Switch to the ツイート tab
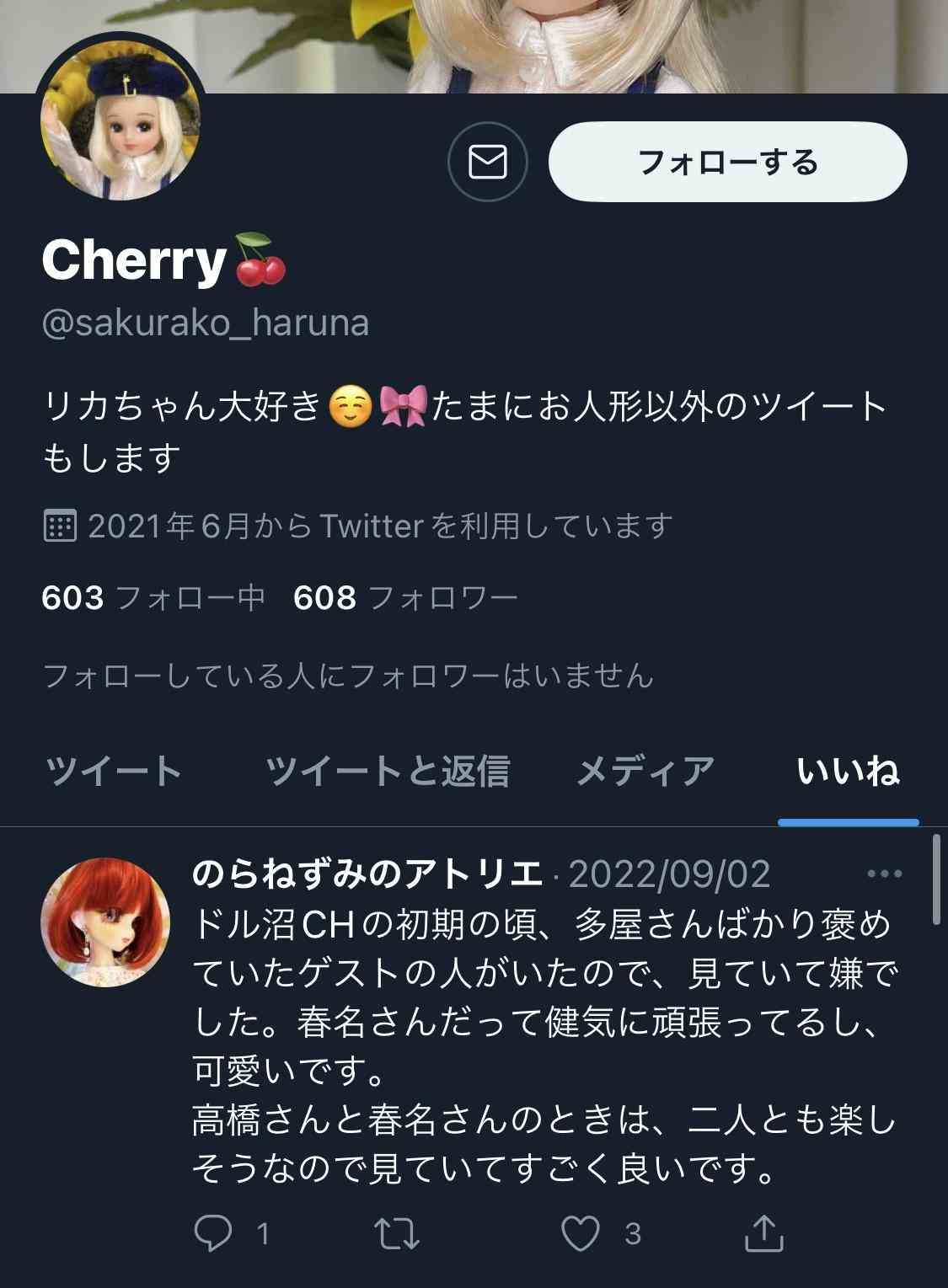The image size is (948, 1288). pos(114,771)
